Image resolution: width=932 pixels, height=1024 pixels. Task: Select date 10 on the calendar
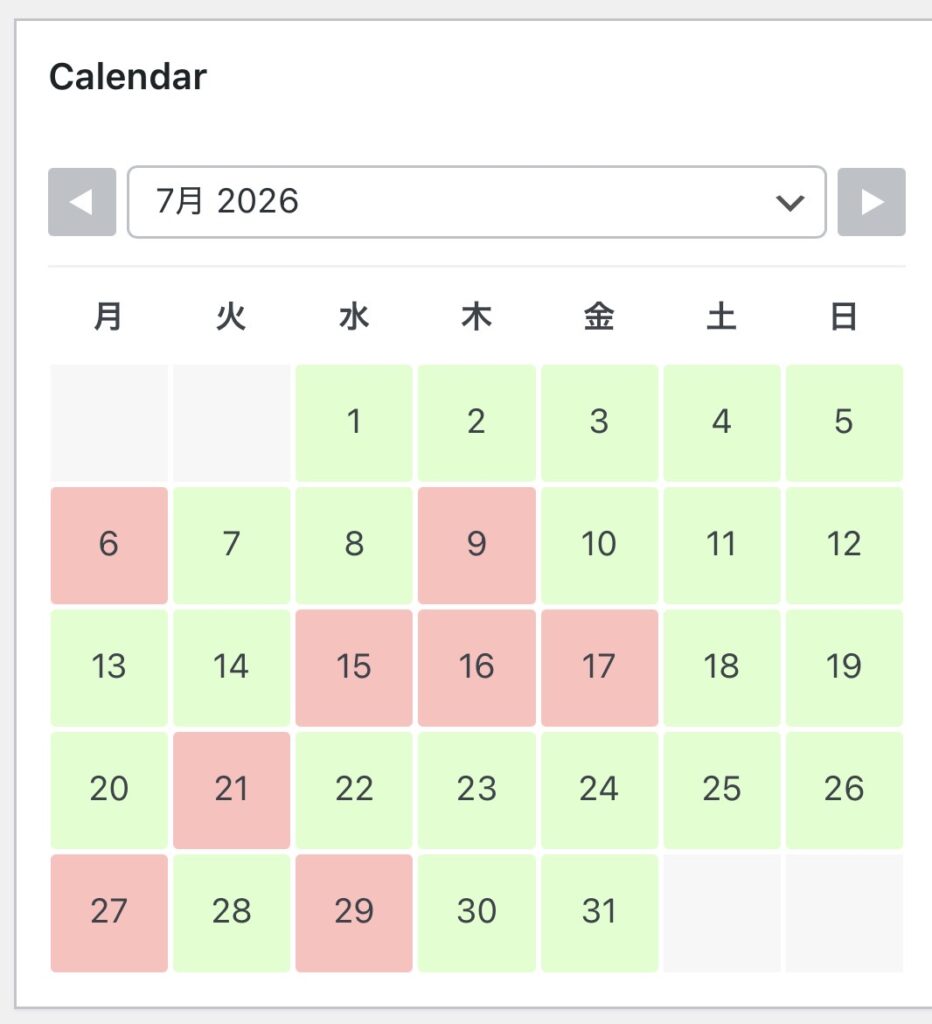coord(599,545)
